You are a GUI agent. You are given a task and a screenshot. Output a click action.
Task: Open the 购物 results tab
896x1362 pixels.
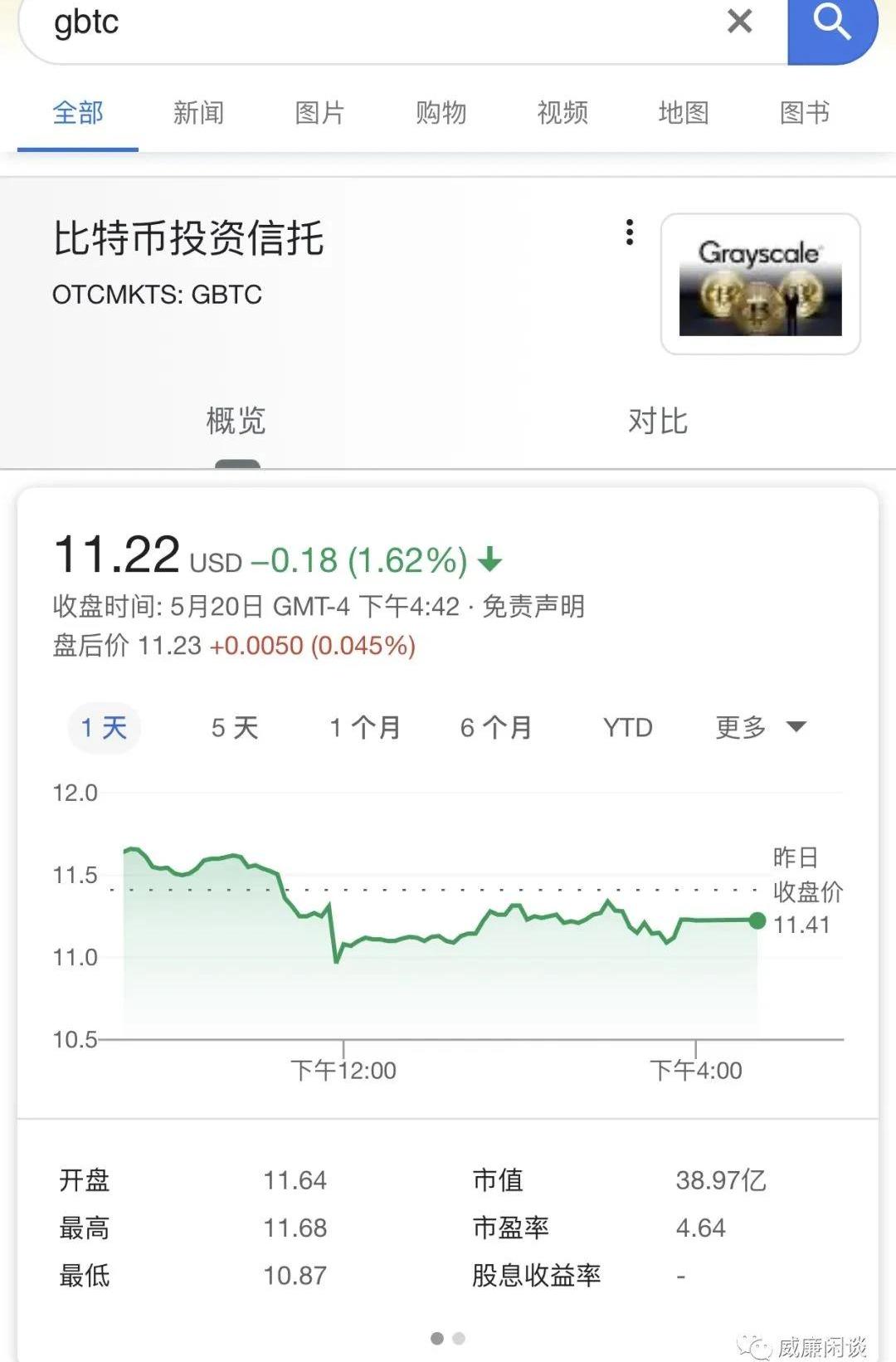coord(441,113)
